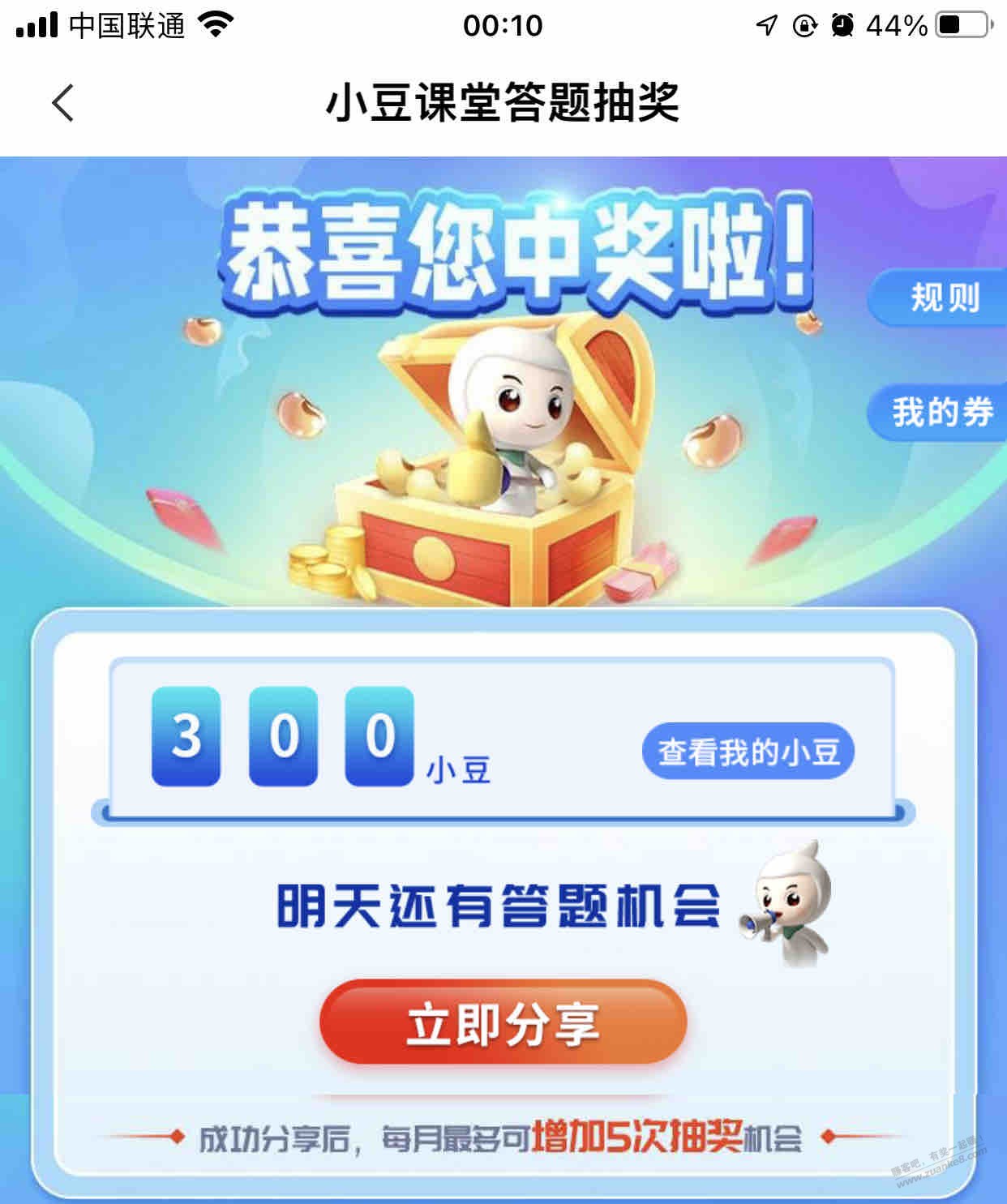Go back using the header arrow

point(63,103)
